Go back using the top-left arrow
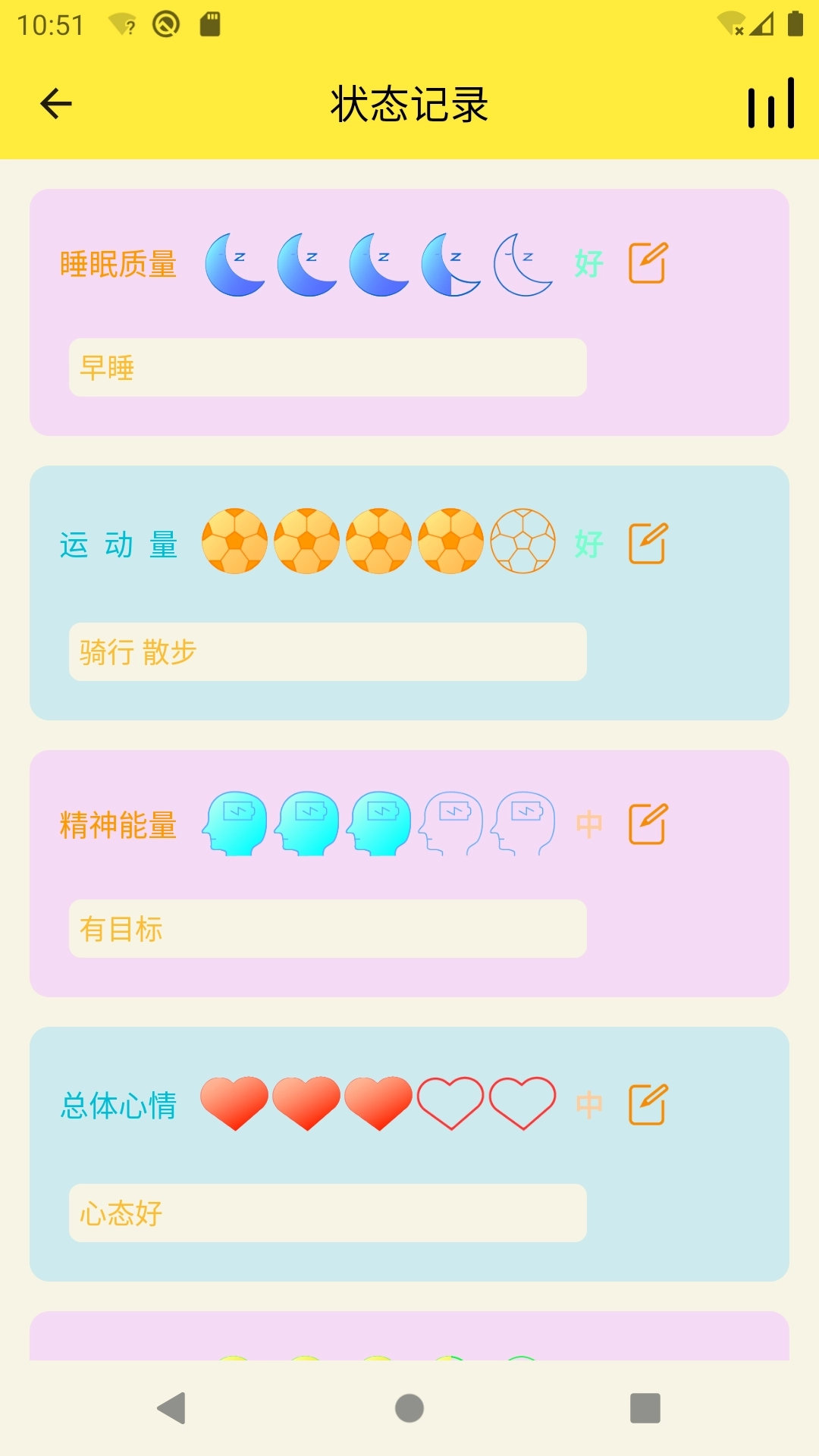Screen dimensions: 819x1456 click(x=55, y=103)
